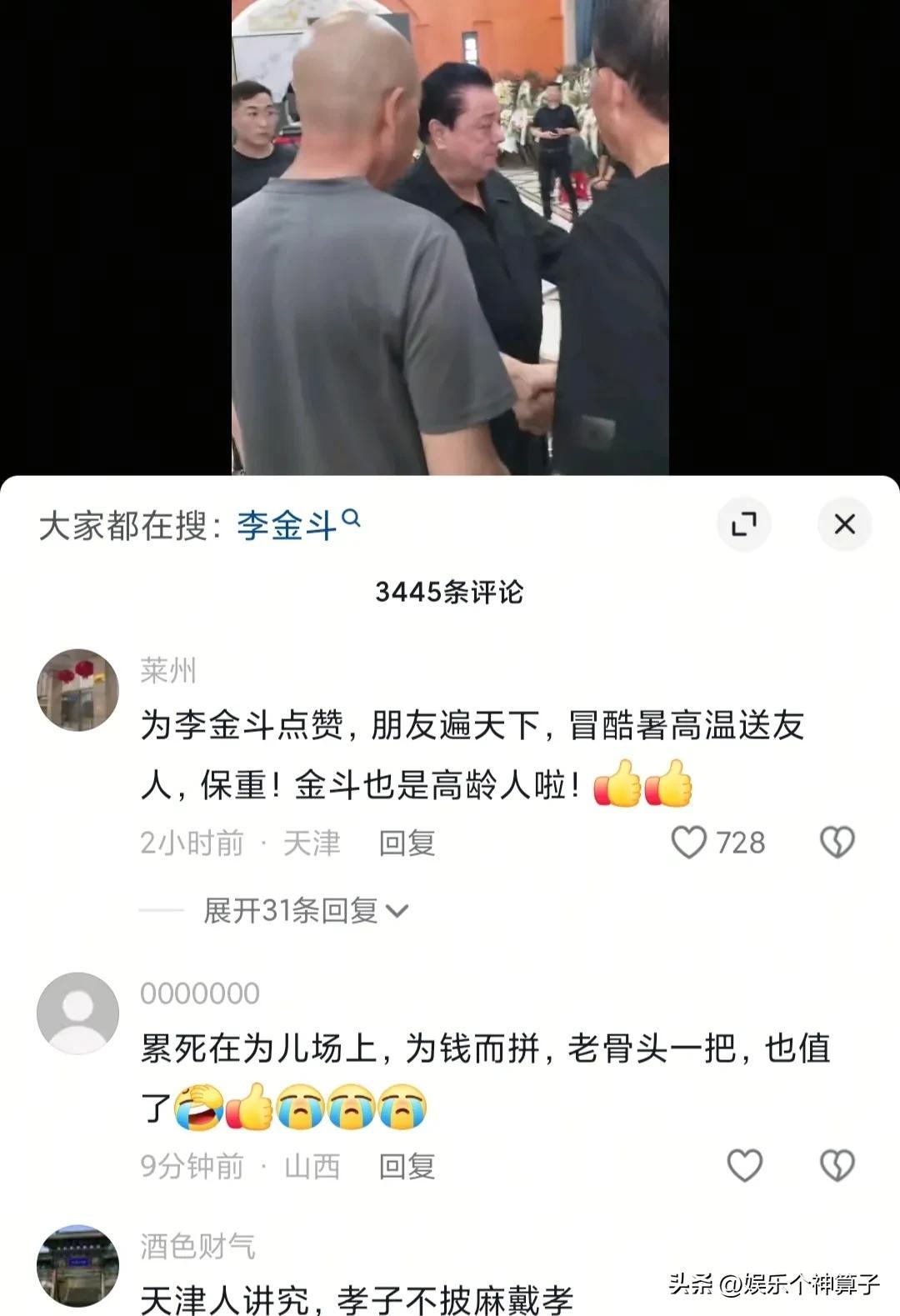900x1316 pixels.
Task: Close the comments panel
Action: point(844,524)
